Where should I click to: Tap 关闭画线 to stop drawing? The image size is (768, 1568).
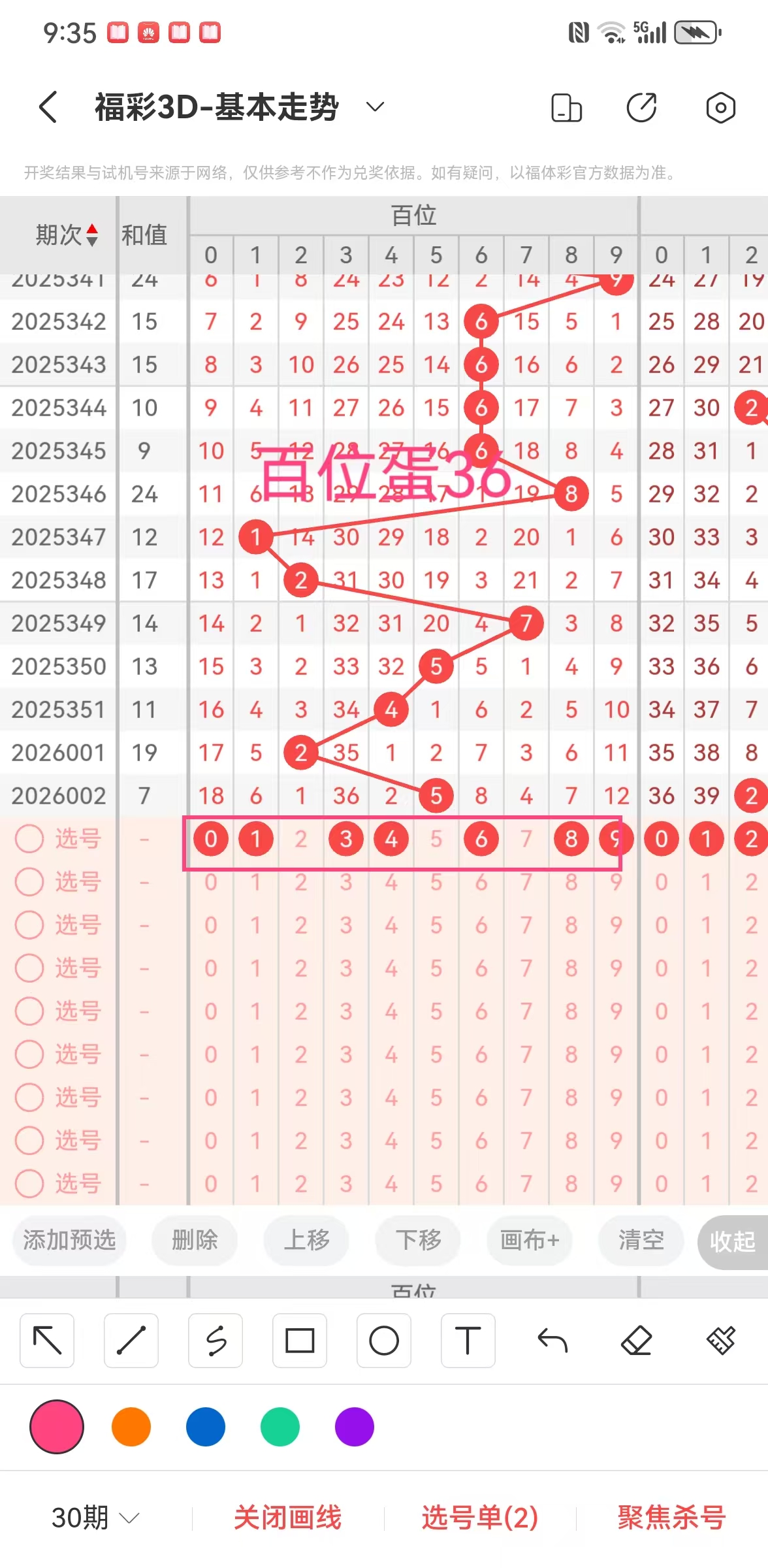tap(288, 1517)
